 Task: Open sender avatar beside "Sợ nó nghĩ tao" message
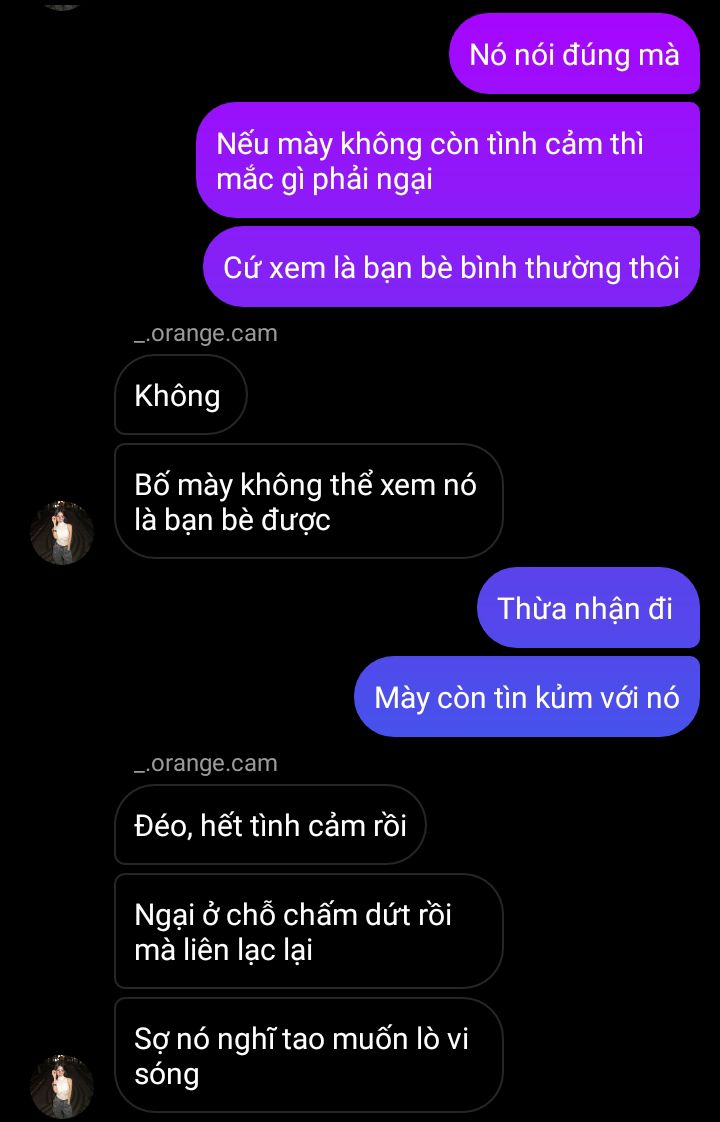[x=62, y=1085]
